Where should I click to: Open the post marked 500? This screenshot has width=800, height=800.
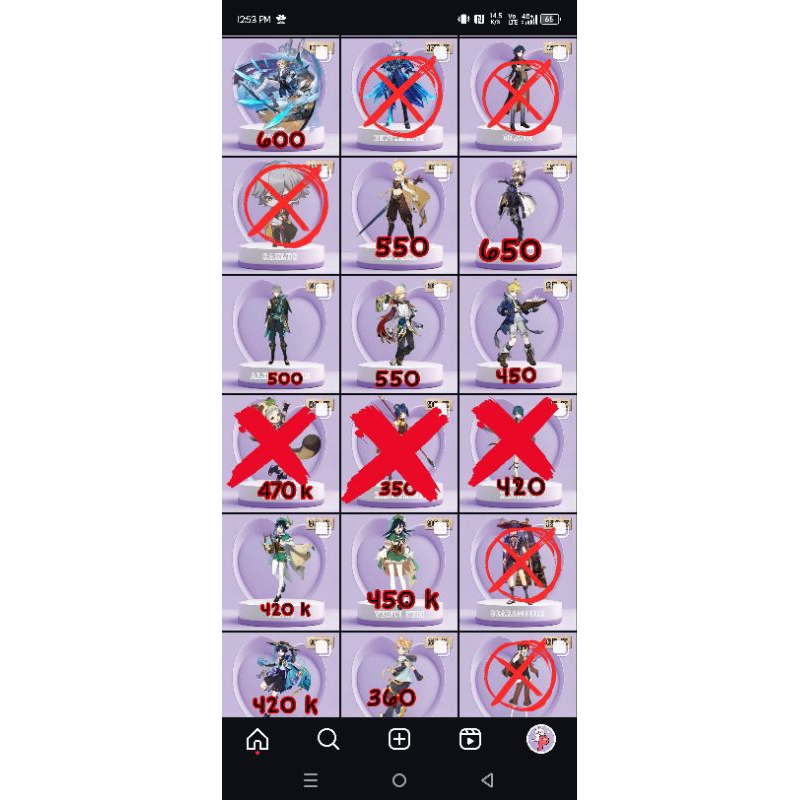[x=280, y=333]
